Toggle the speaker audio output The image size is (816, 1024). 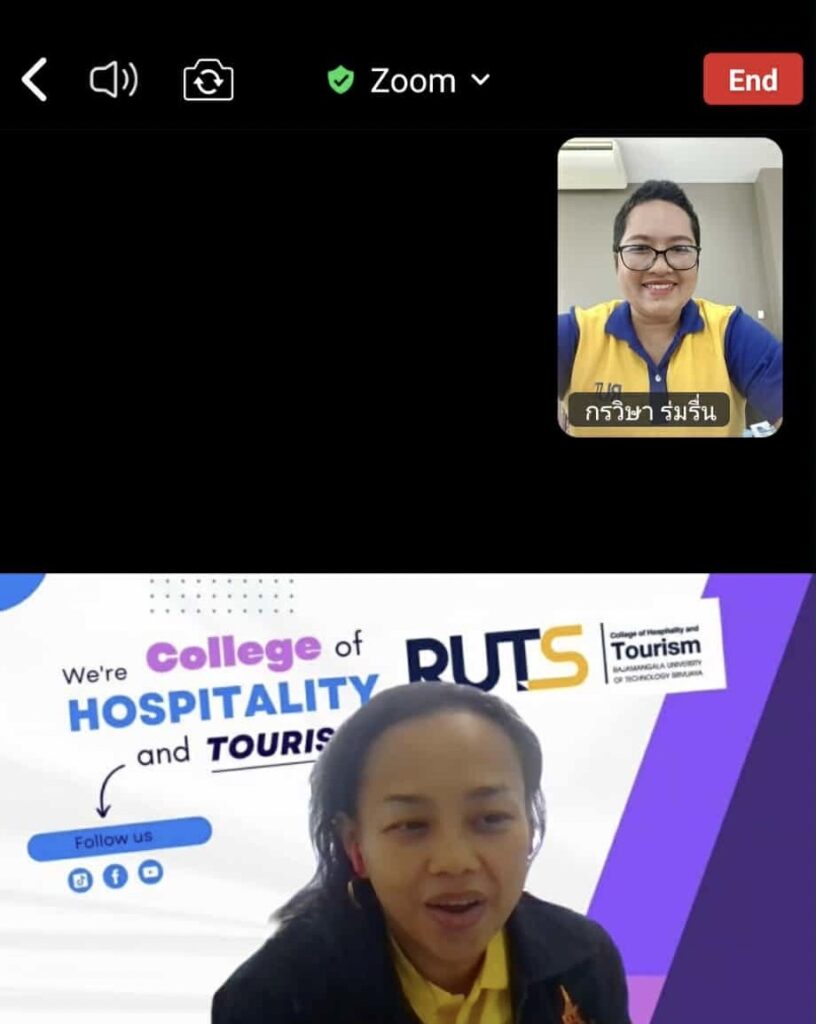(x=113, y=80)
